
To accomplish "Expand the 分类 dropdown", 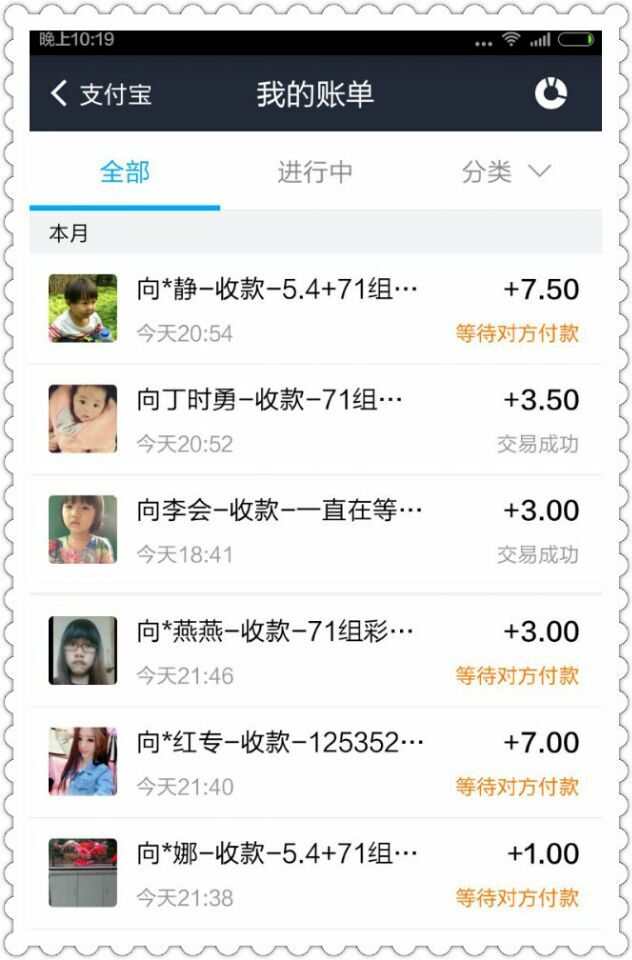I will coord(506,172).
